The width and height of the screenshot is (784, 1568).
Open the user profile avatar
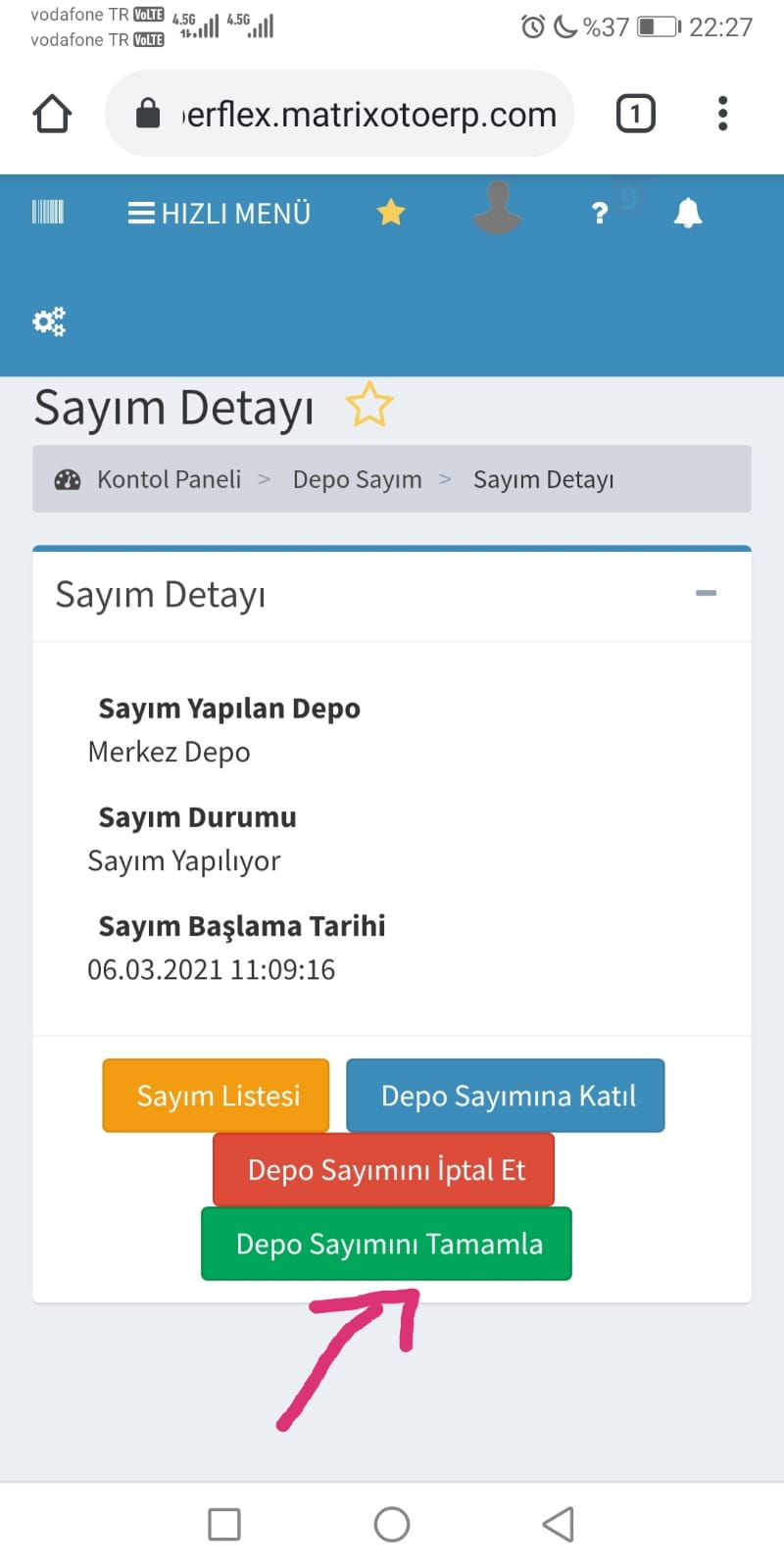[x=498, y=209]
